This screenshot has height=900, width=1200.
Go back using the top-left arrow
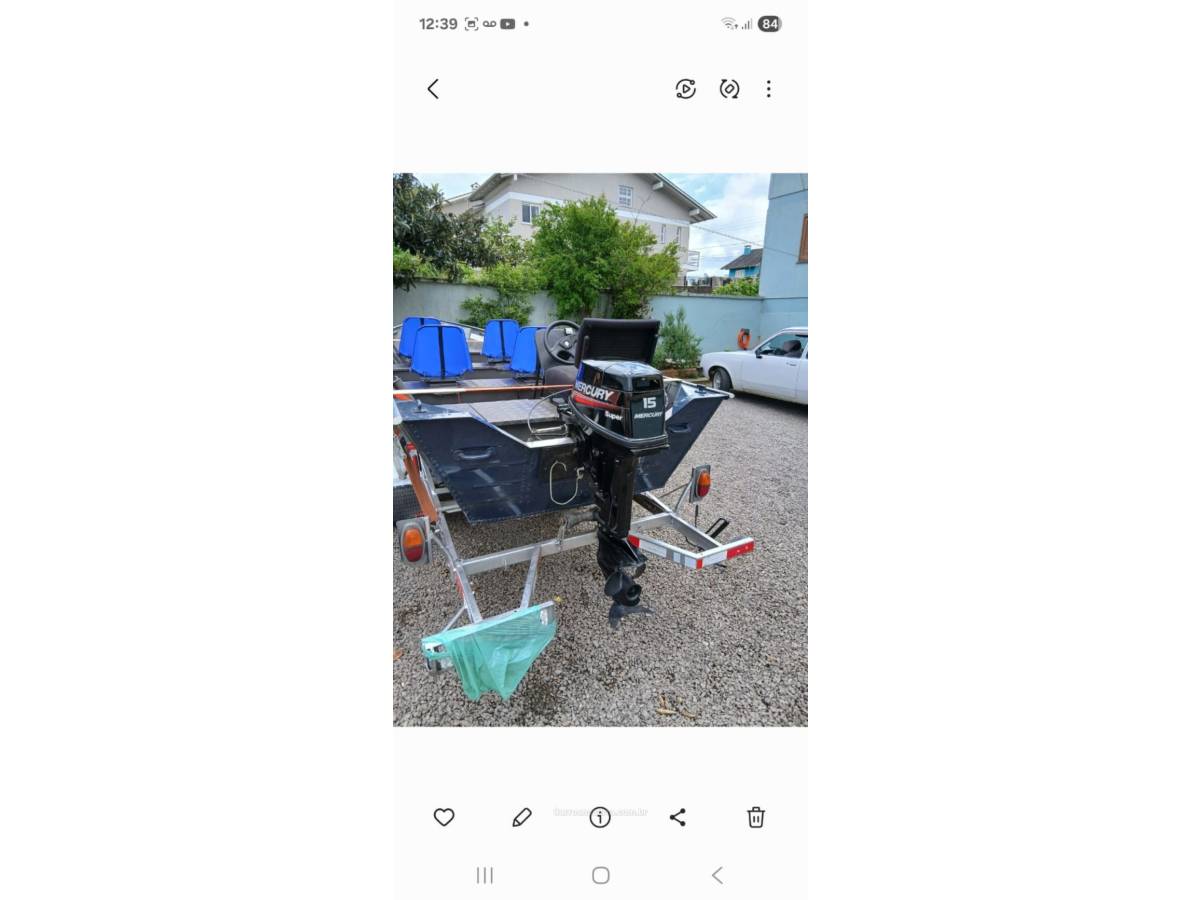433,89
